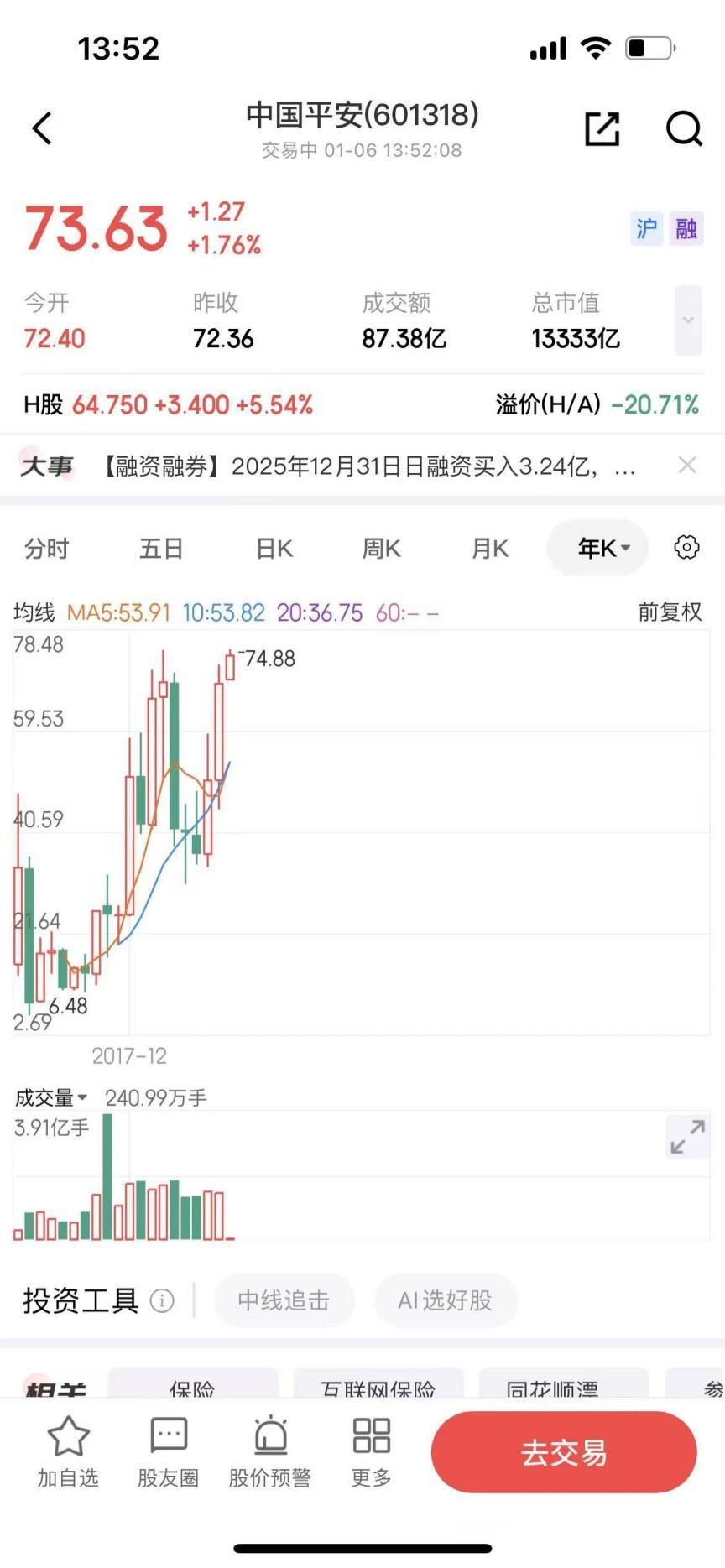Image resolution: width=725 pixels, height=1568 pixels.
Task: Add this stock via 加自选
Action: point(68,1453)
